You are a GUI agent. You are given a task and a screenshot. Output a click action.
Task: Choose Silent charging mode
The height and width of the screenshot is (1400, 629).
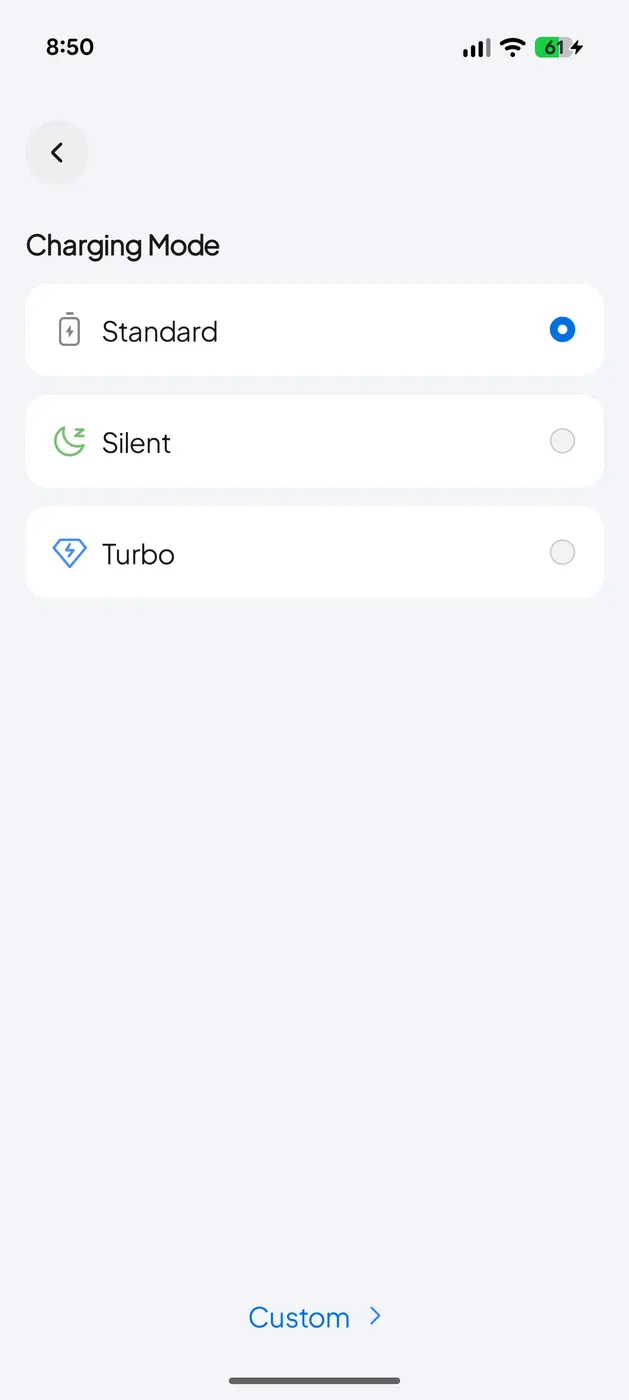click(562, 441)
